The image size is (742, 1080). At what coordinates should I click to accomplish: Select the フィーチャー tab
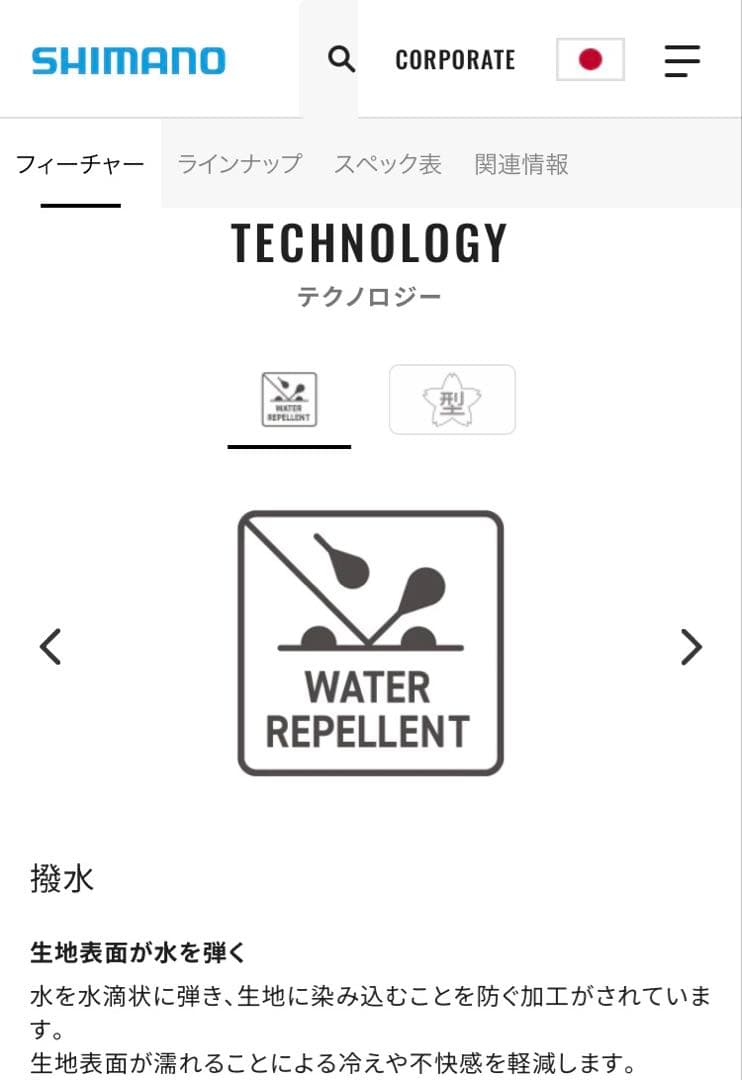[80, 164]
